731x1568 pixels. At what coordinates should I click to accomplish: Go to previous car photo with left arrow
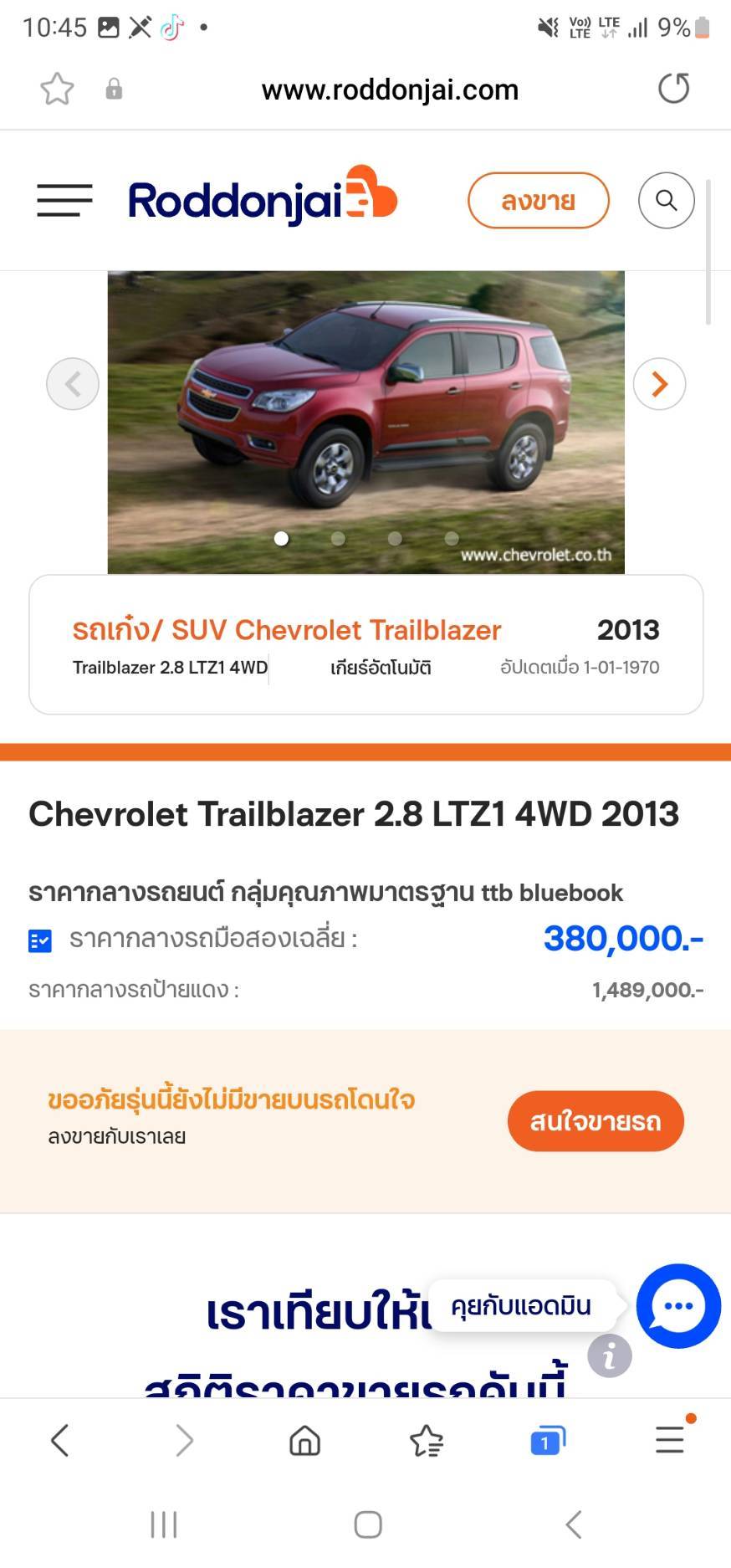tap(73, 384)
